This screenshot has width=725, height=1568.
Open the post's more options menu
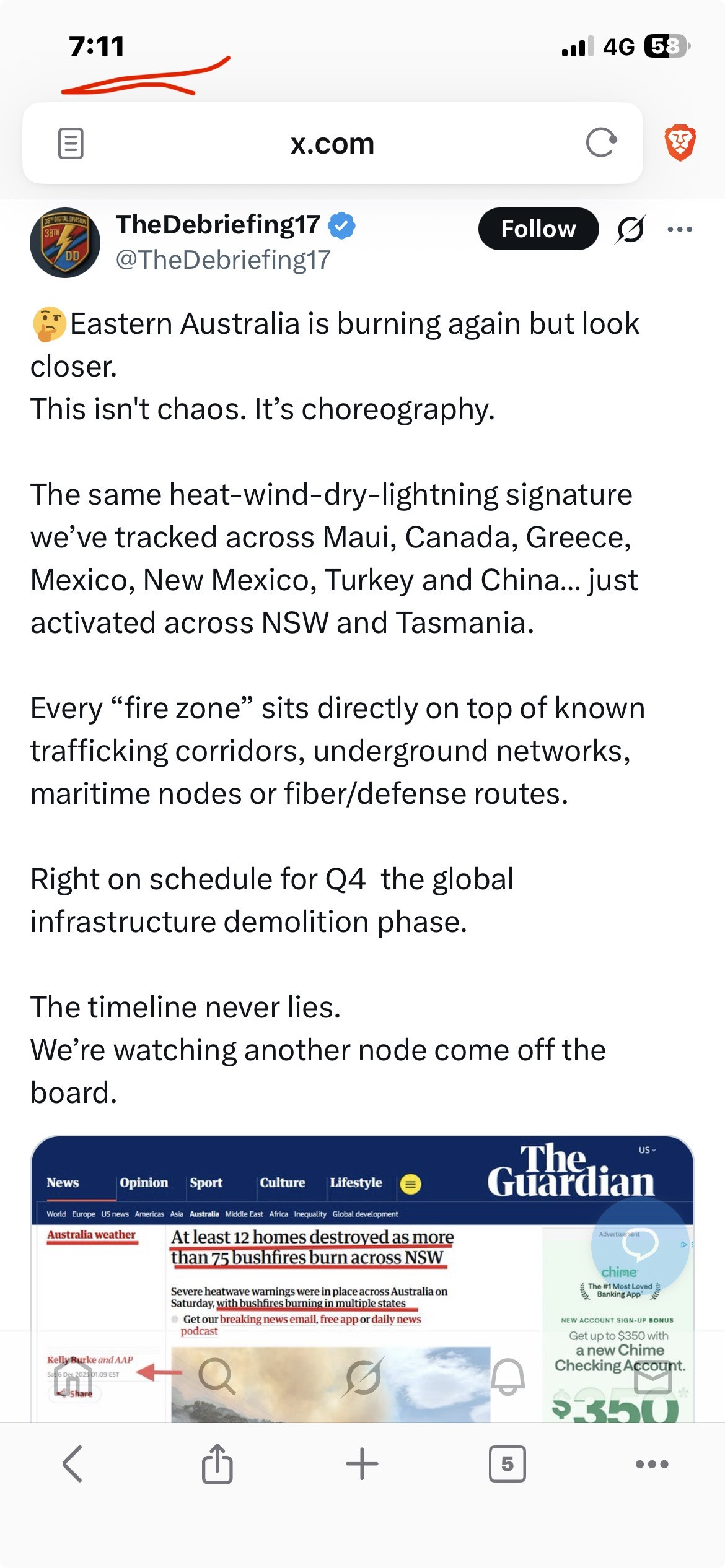[x=680, y=229]
